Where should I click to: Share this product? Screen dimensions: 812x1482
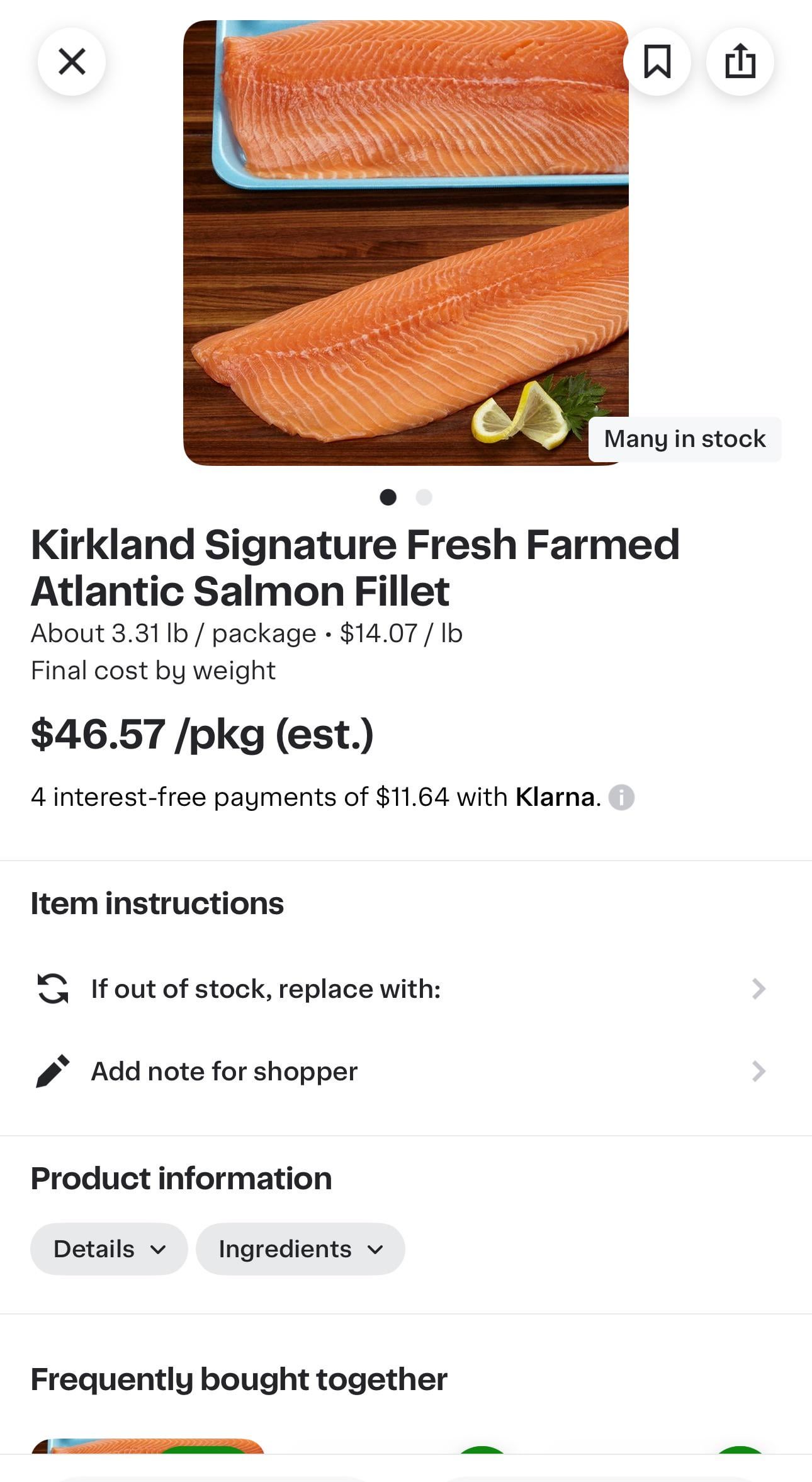[740, 62]
